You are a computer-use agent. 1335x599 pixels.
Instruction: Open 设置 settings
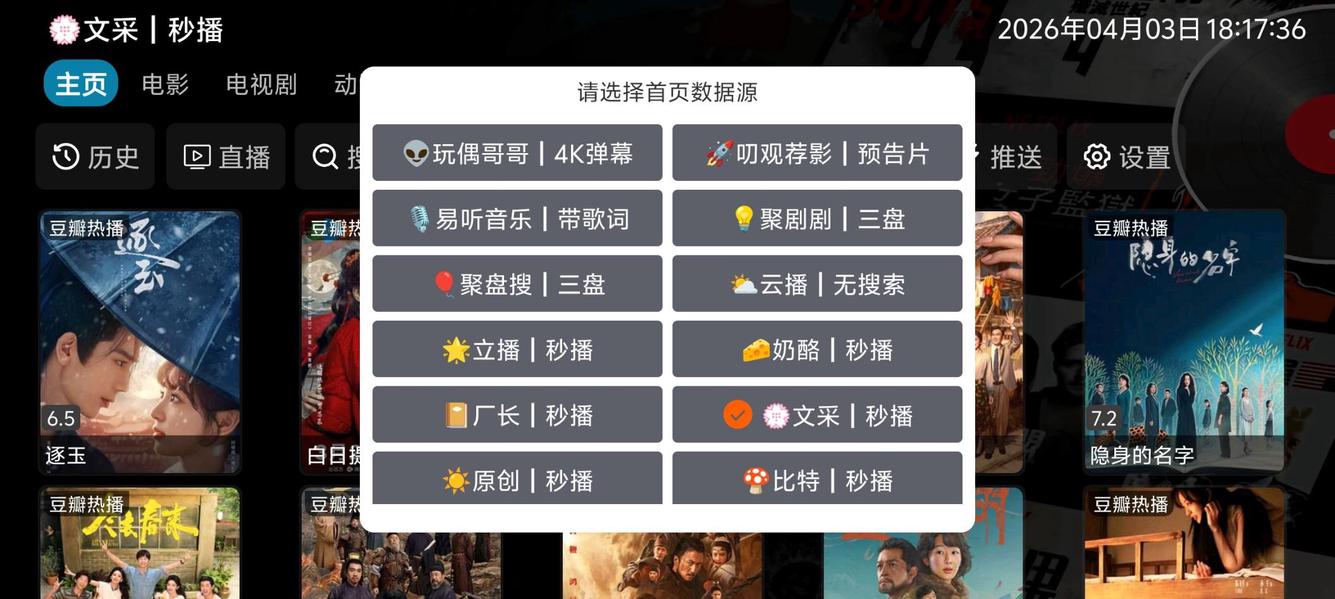[x=1127, y=157]
